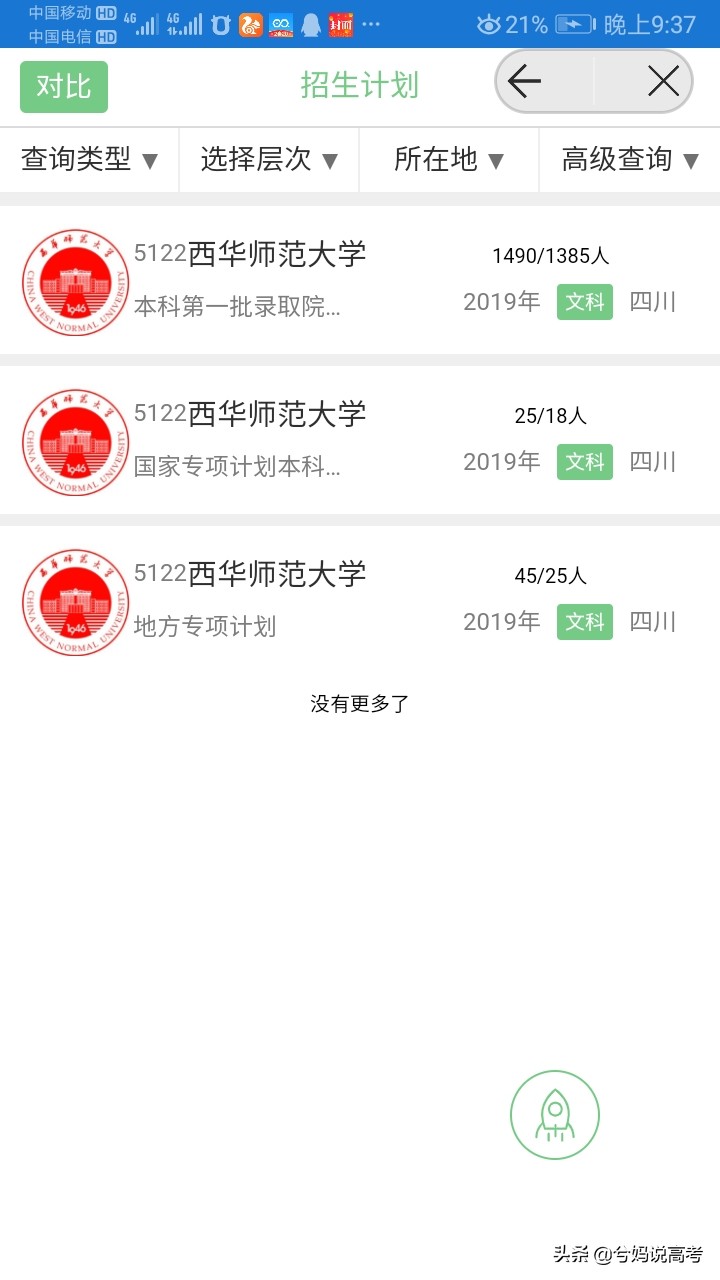The width and height of the screenshot is (720, 1280).
Task: Open the 本科第一批录取院 enrollment entry
Action: click(x=360, y=280)
